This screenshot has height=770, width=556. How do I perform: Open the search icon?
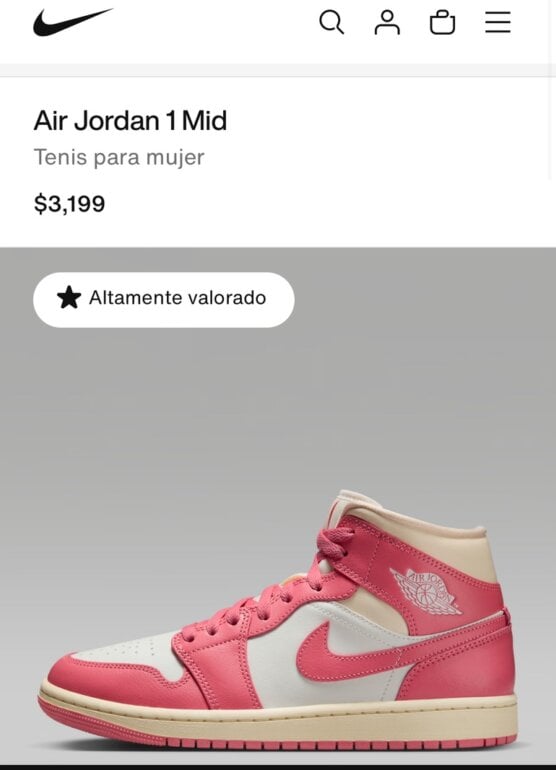click(332, 23)
